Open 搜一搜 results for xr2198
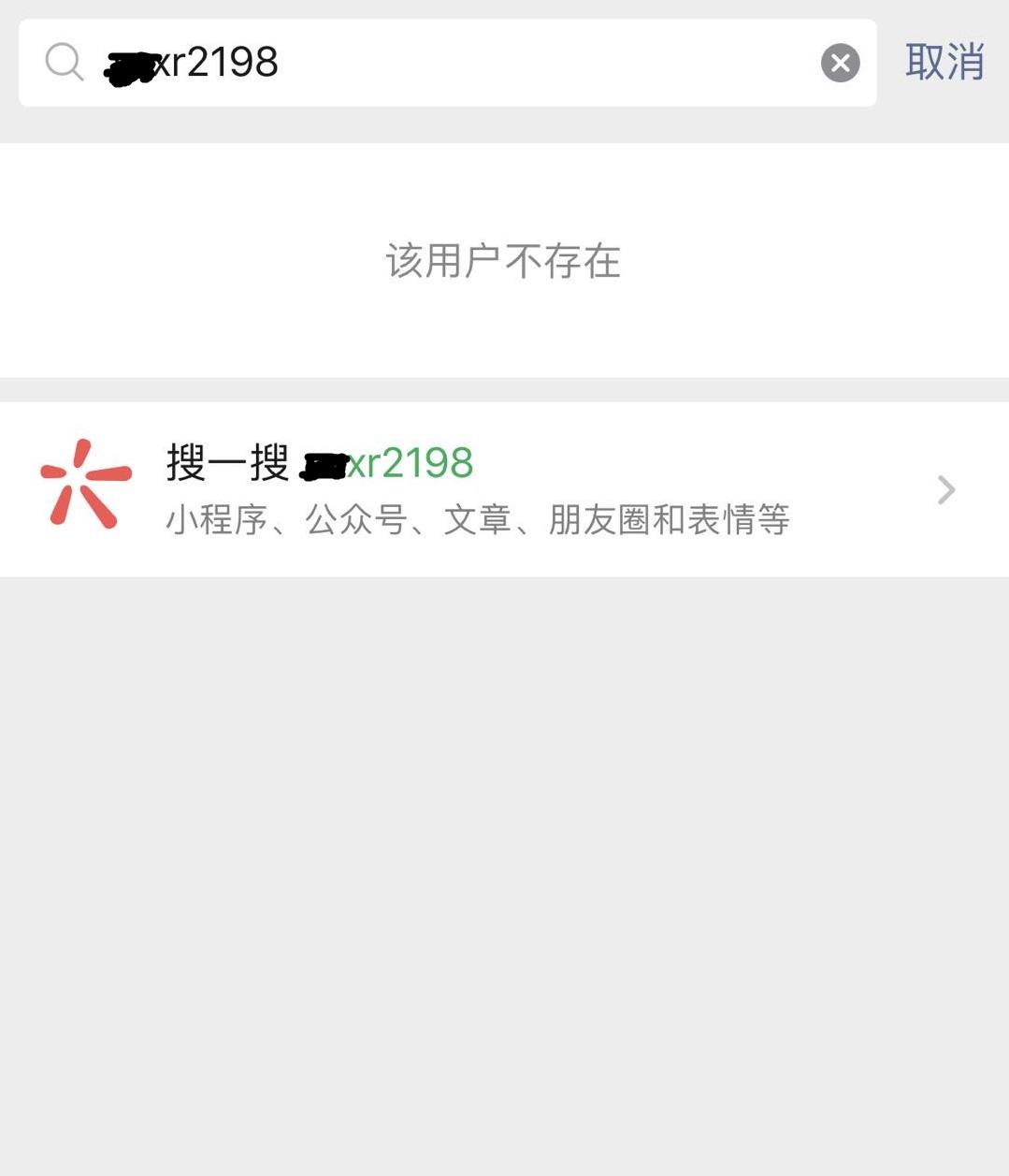The height and width of the screenshot is (1176, 1009). (503, 489)
